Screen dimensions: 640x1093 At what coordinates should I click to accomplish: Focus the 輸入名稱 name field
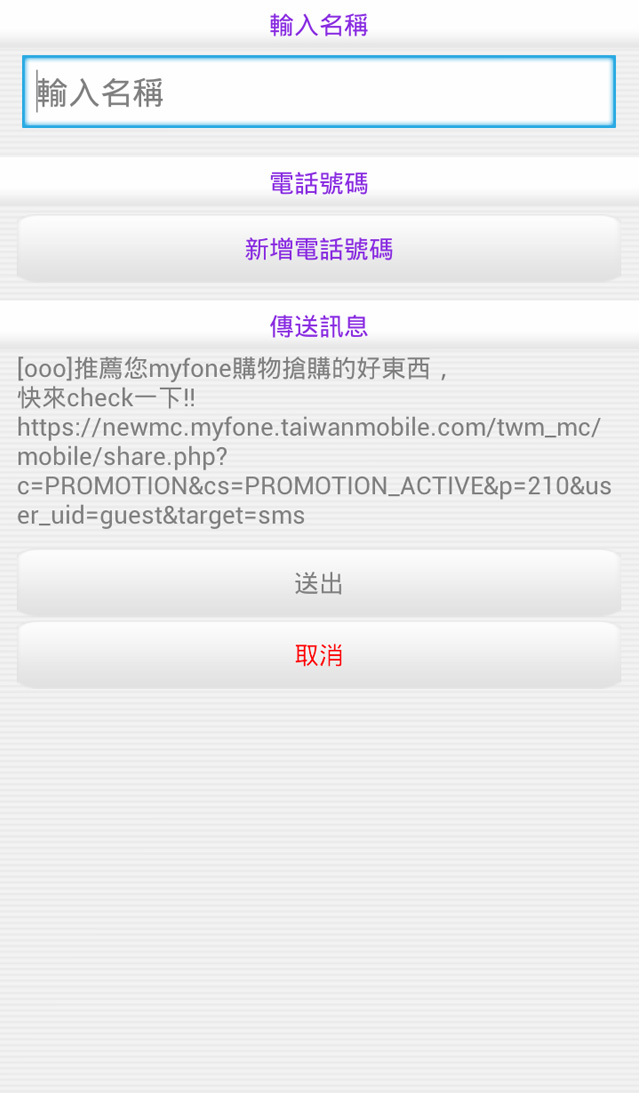(319, 92)
